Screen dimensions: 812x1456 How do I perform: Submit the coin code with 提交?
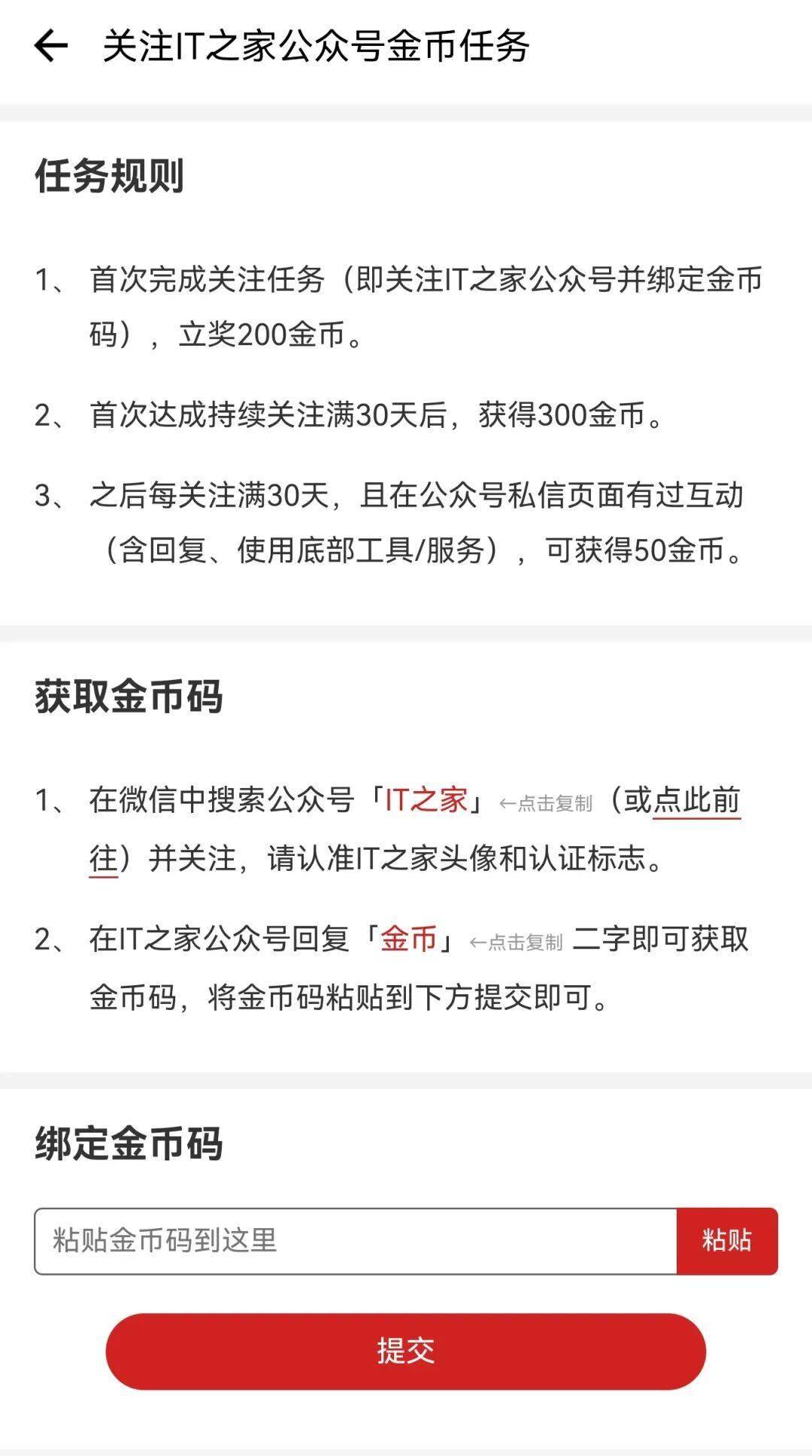click(406, 1351)
